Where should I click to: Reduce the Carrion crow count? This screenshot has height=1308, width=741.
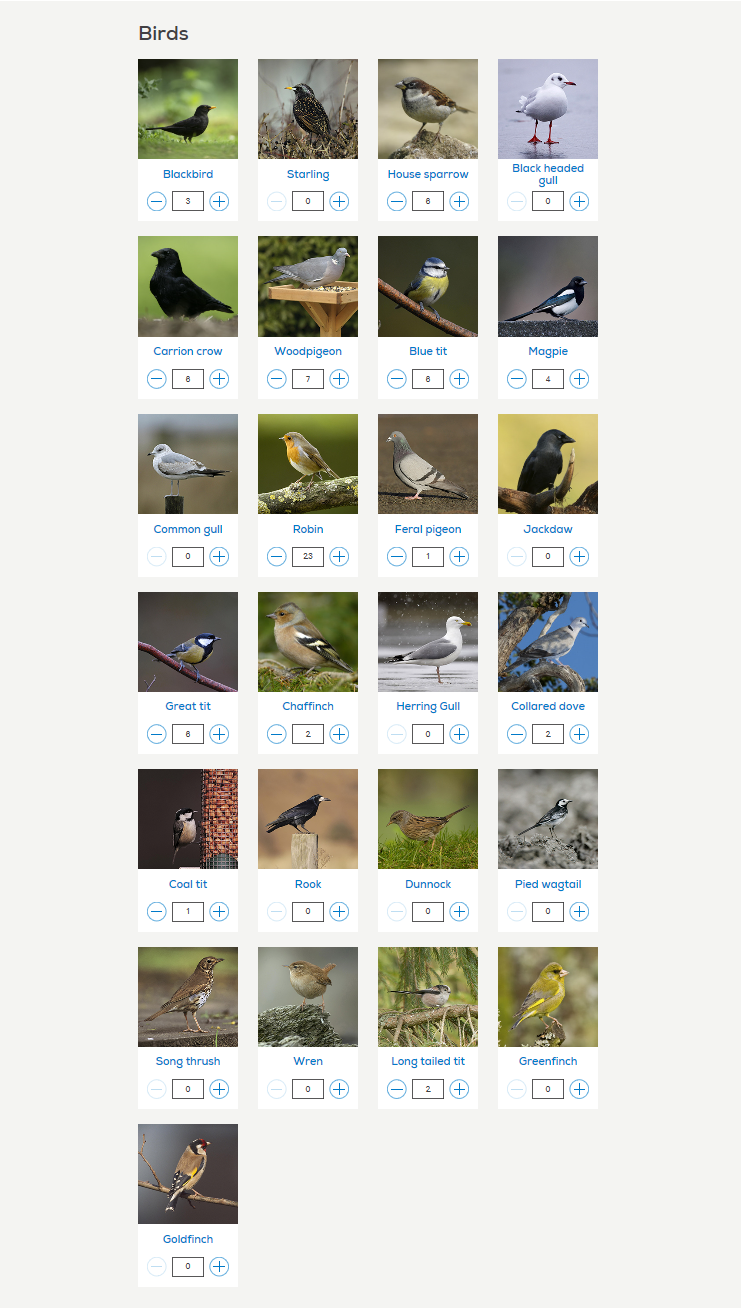pos(157,379)
